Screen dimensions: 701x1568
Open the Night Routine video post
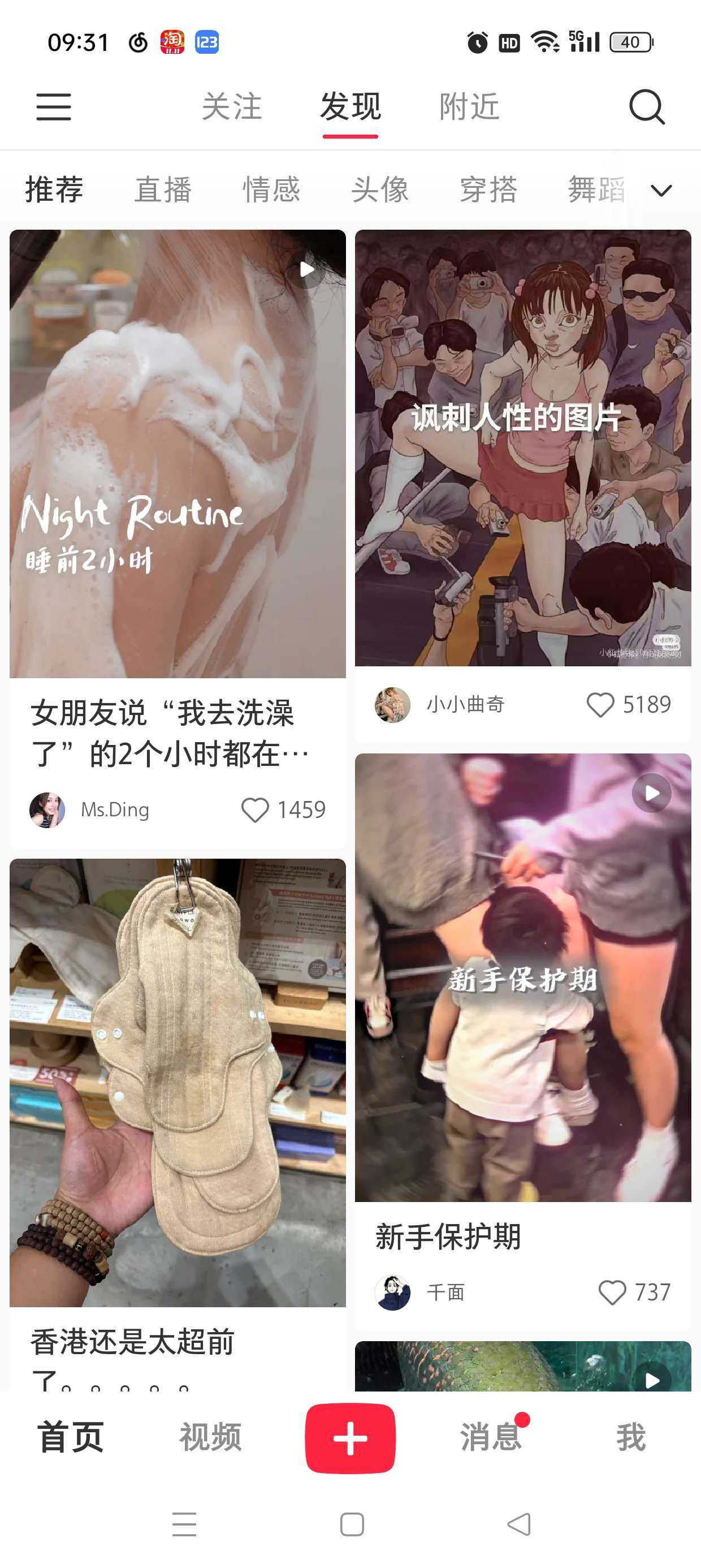pyautogui.click(x=177, y=454)
